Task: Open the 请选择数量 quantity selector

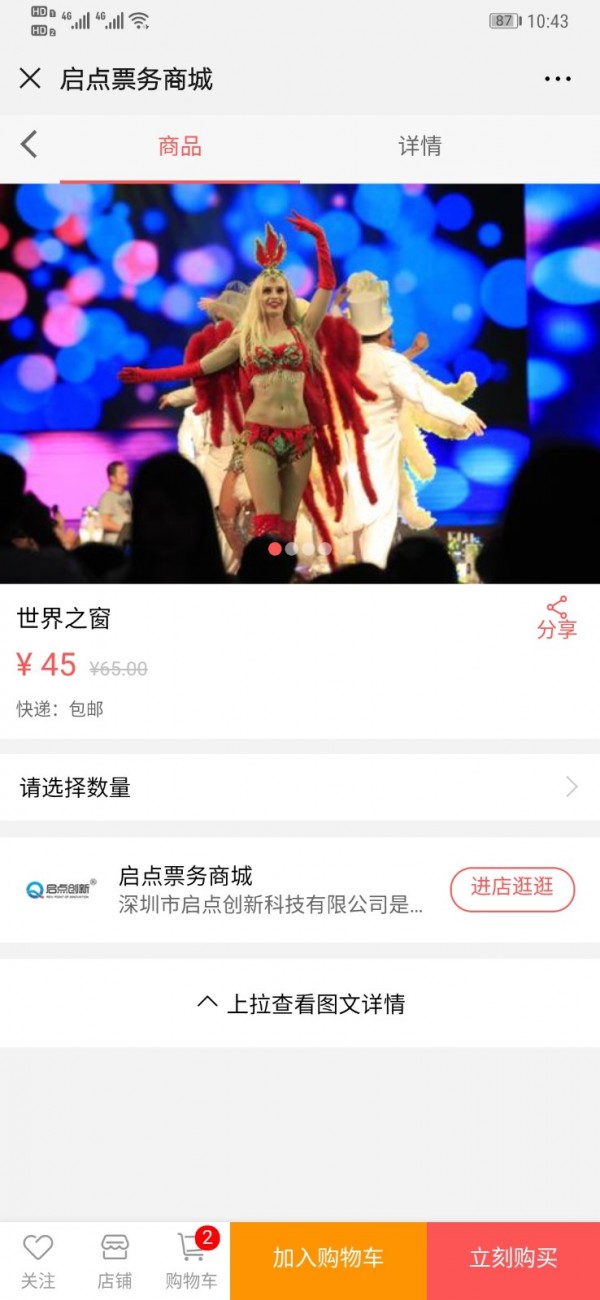Action: [300, 787]
